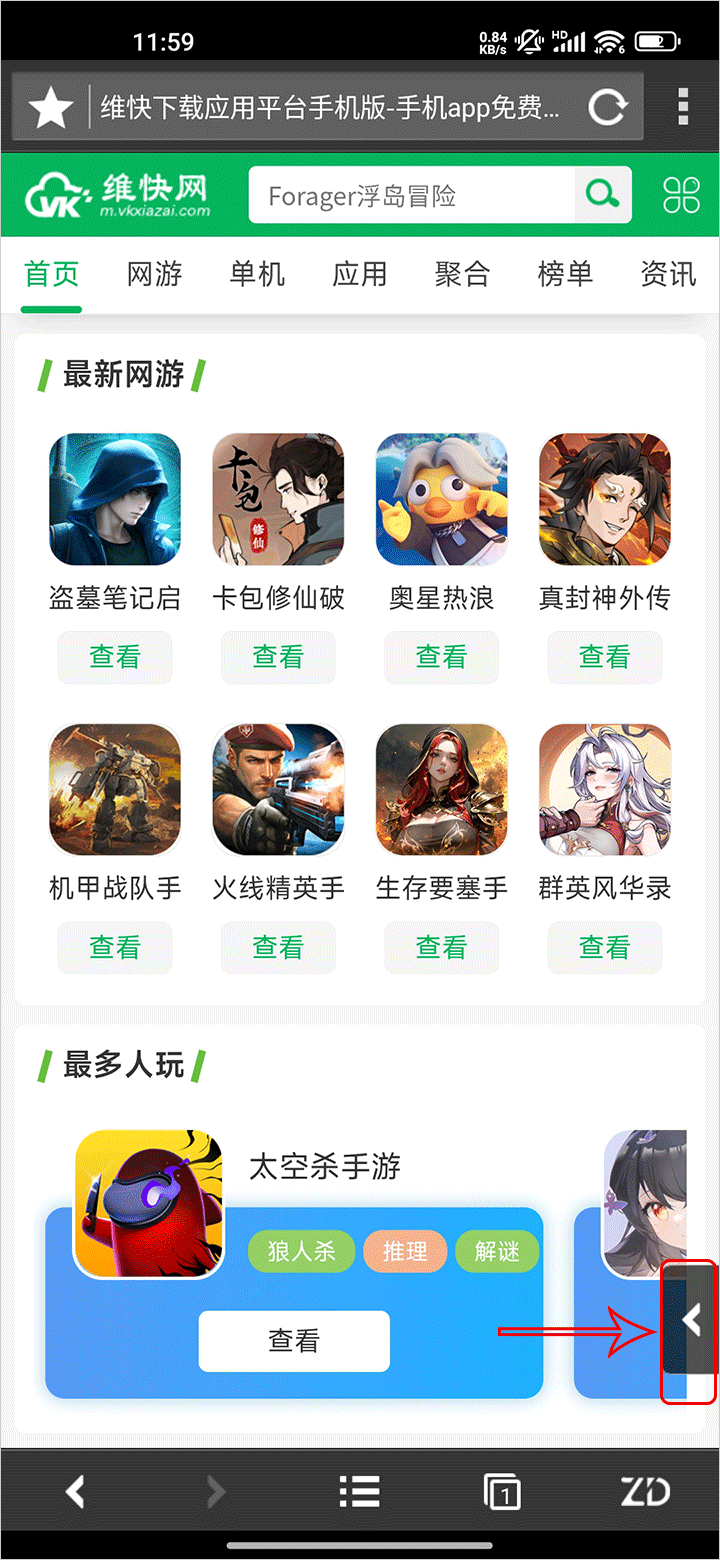Open the browser tabs switcher
The height and width of the screenshot is (1560, 720).
pyautogui.click(x=502, y=1493)
